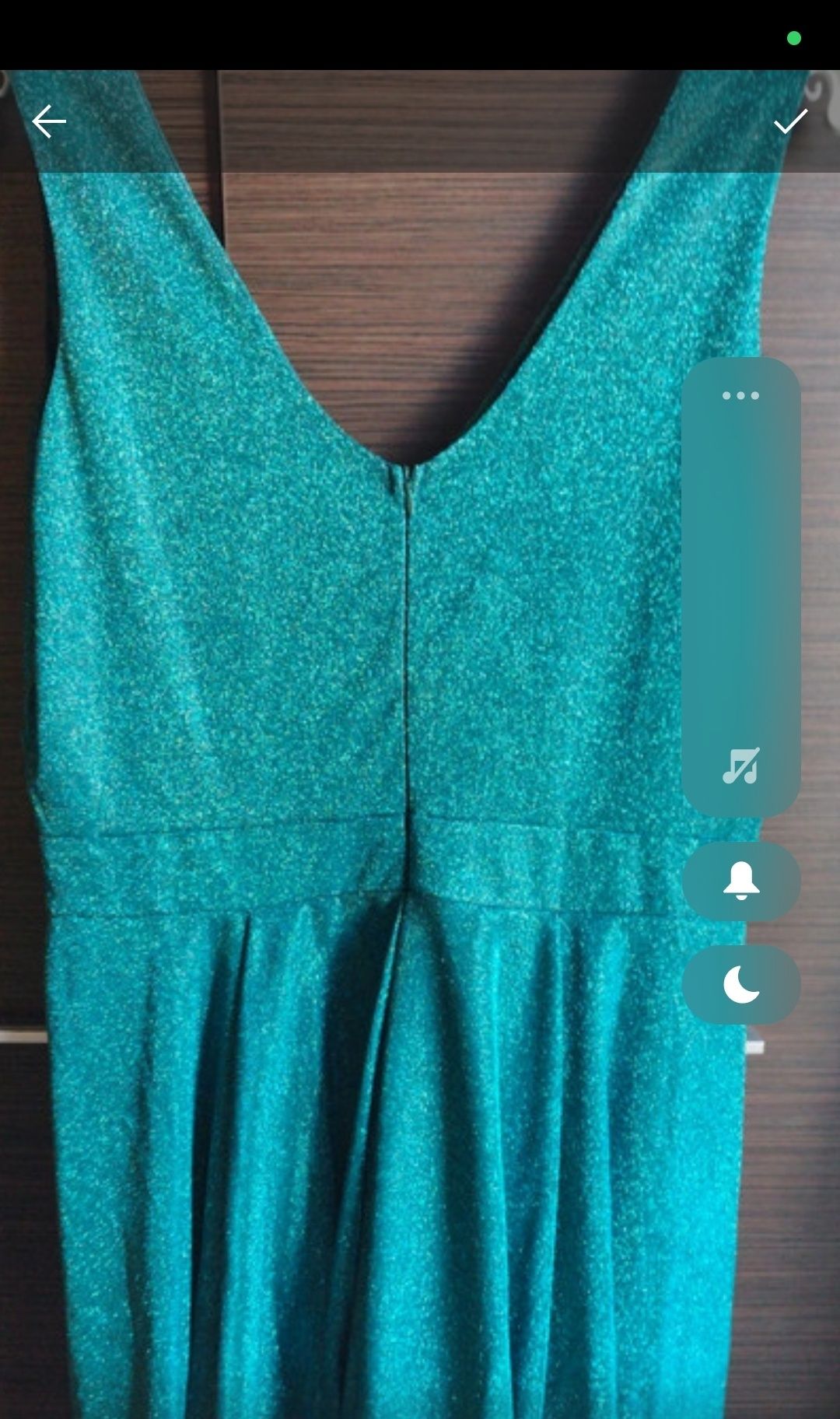This screenshot has width=840, height=1419.
Task: Enable Do Not Disturb moon button
Action: click(741, 985)
